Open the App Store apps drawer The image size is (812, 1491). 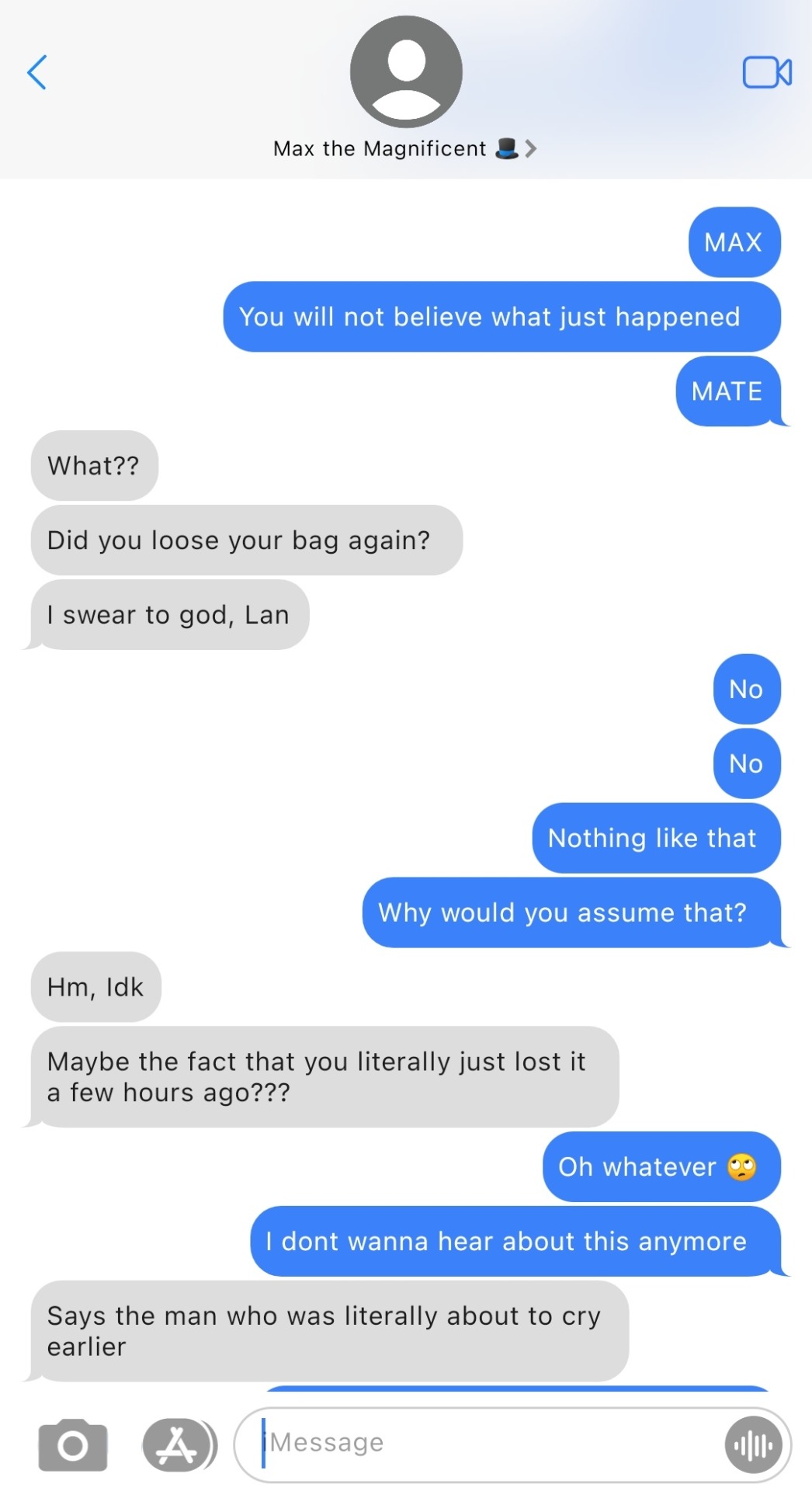178,1444
